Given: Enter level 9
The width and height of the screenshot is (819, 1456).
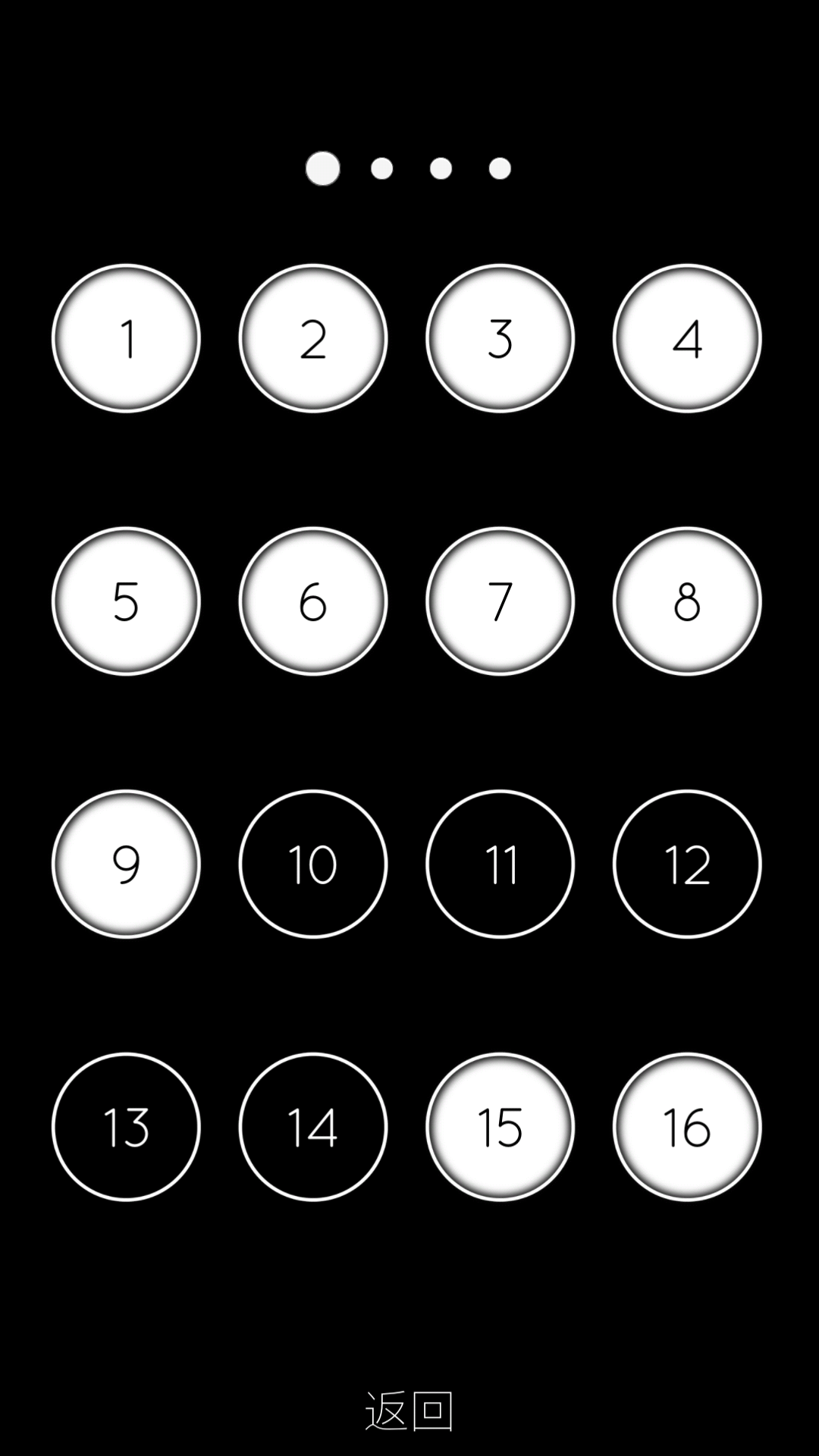Looking at the screenshot, I should (x=126, y=864).
